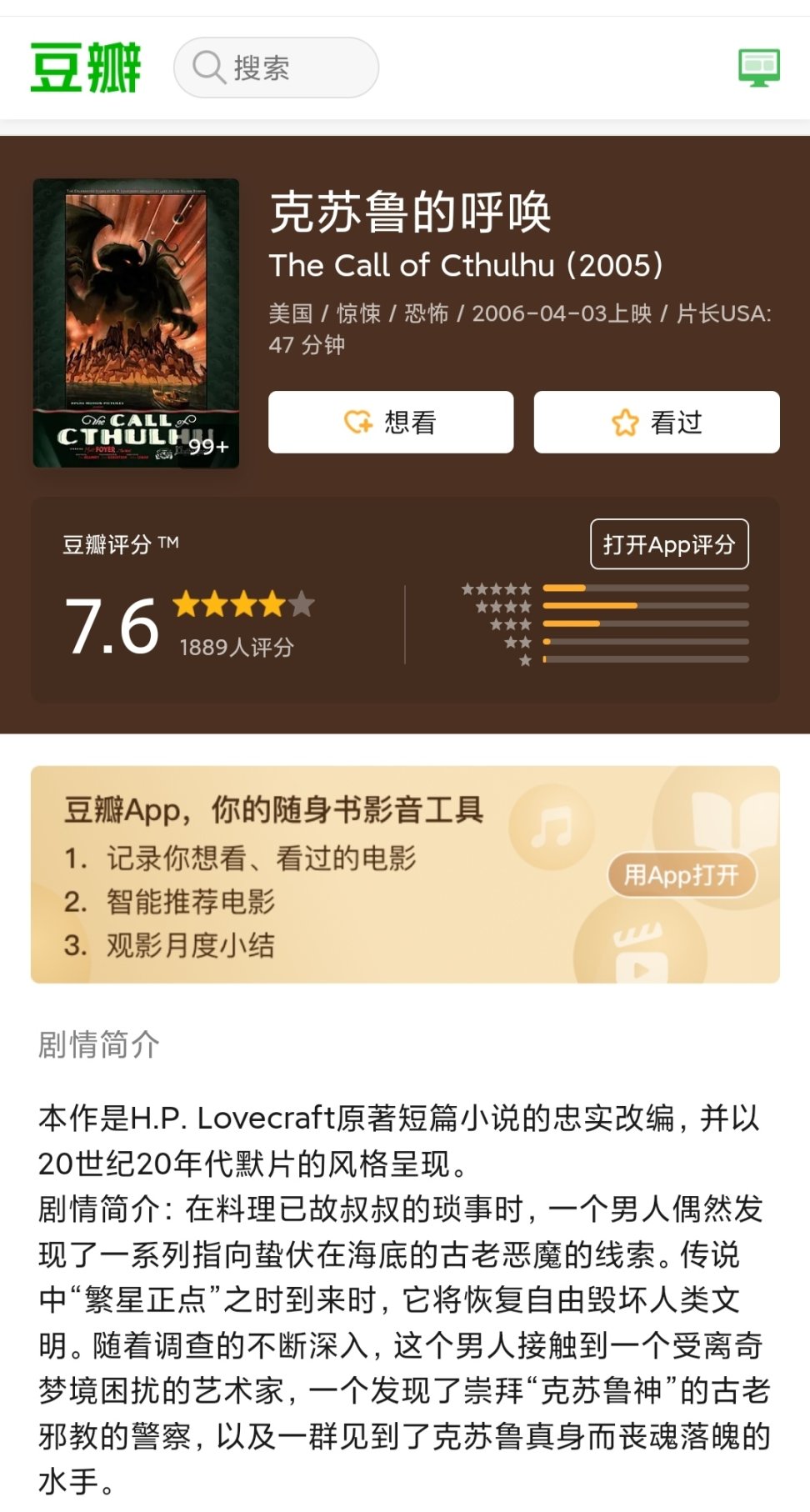Tap the 用App打开 button
The width and height of the screenshot is (810, 1512).
pos(681,874)
